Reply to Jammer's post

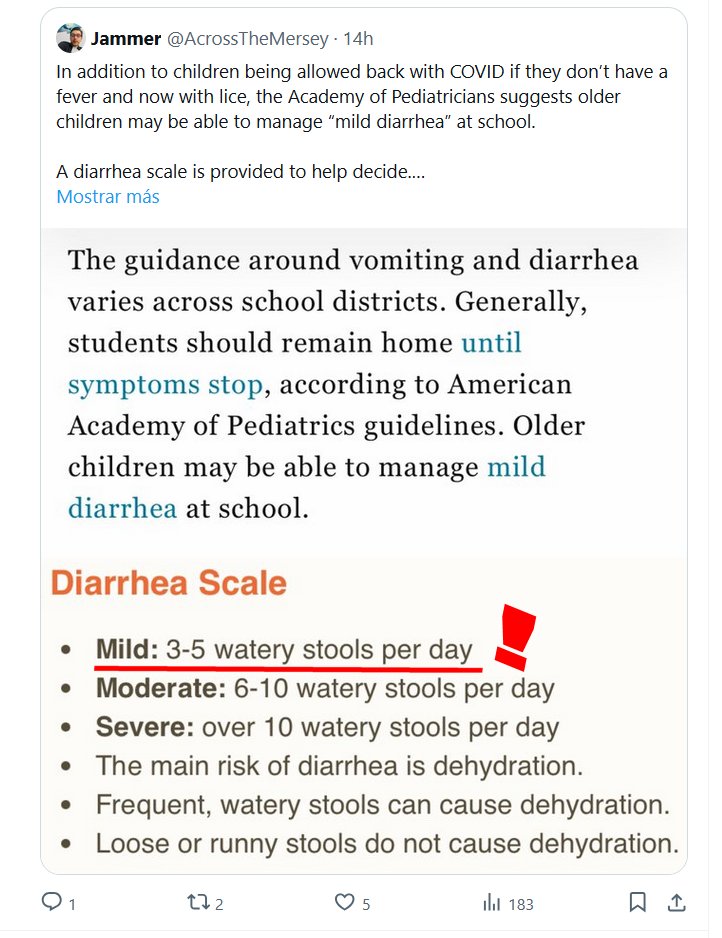click(52, 902)
